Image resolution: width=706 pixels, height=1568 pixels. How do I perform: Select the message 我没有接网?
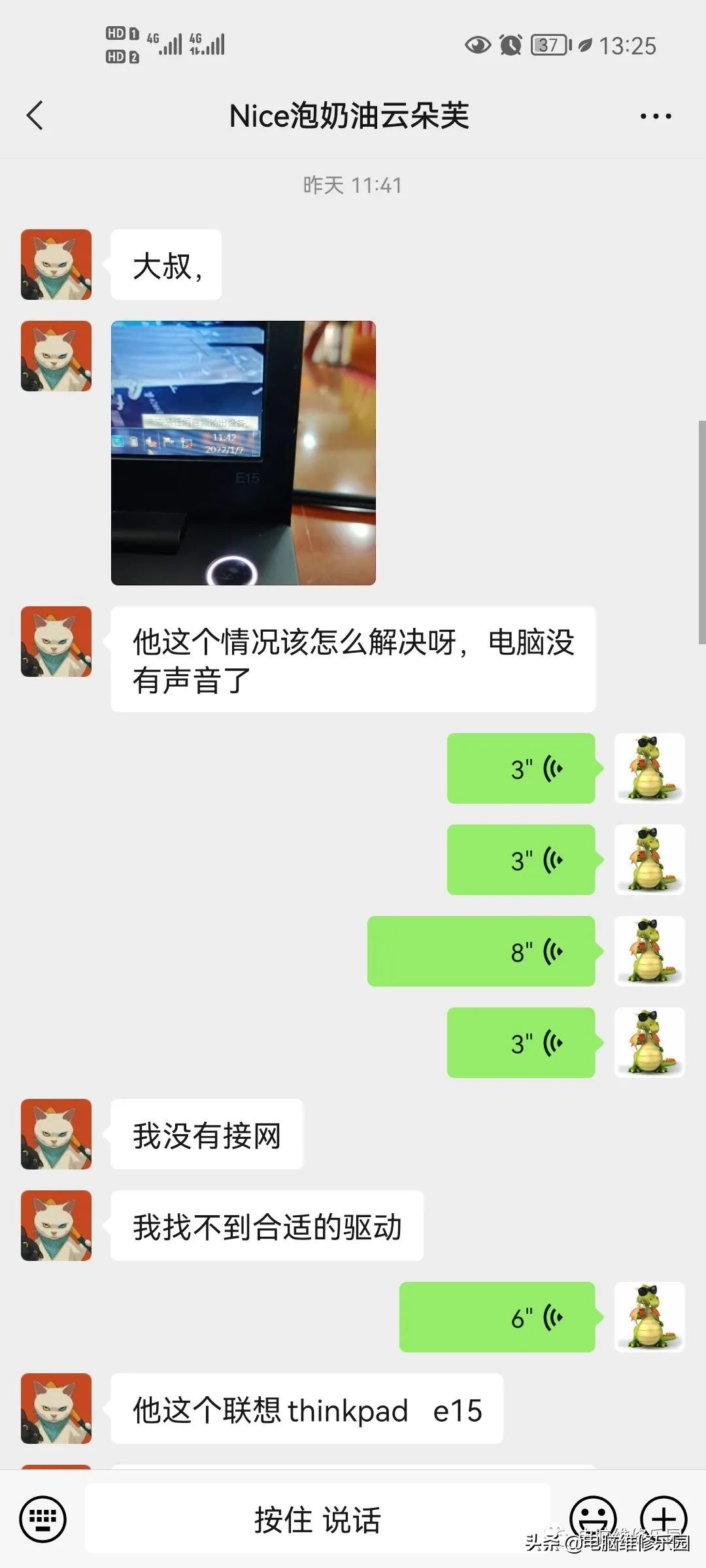[x=208, y=1134]
